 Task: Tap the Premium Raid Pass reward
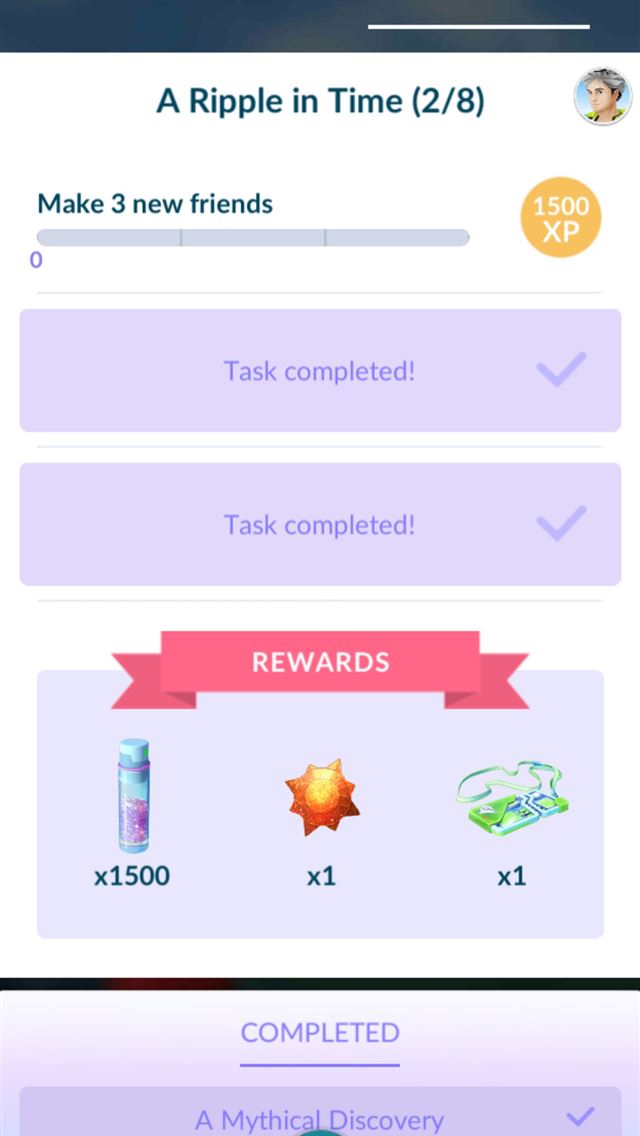(x=511, y=800)
